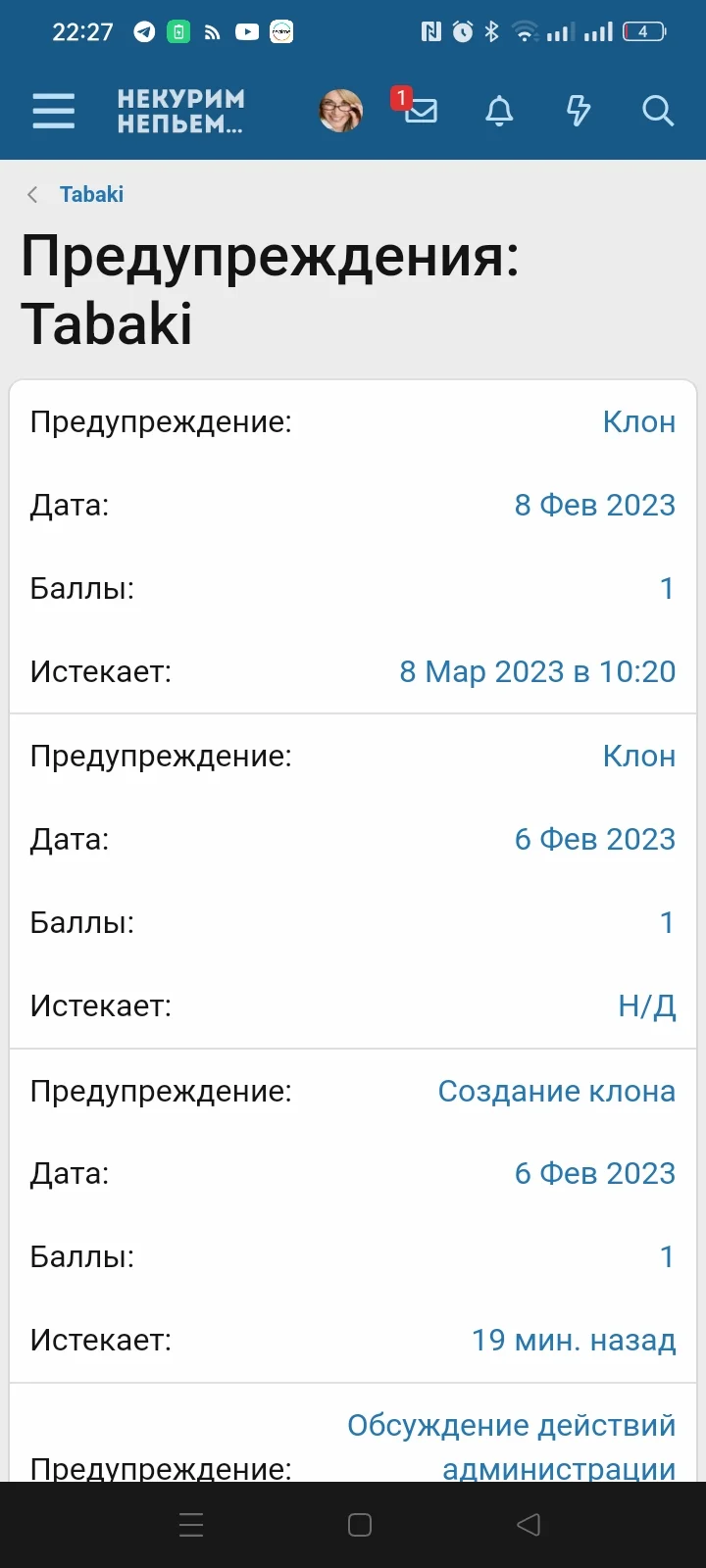Open the Tabaki breadcrumb link
The height and width of the screenshot is (1568, 706).
point(91,194)
